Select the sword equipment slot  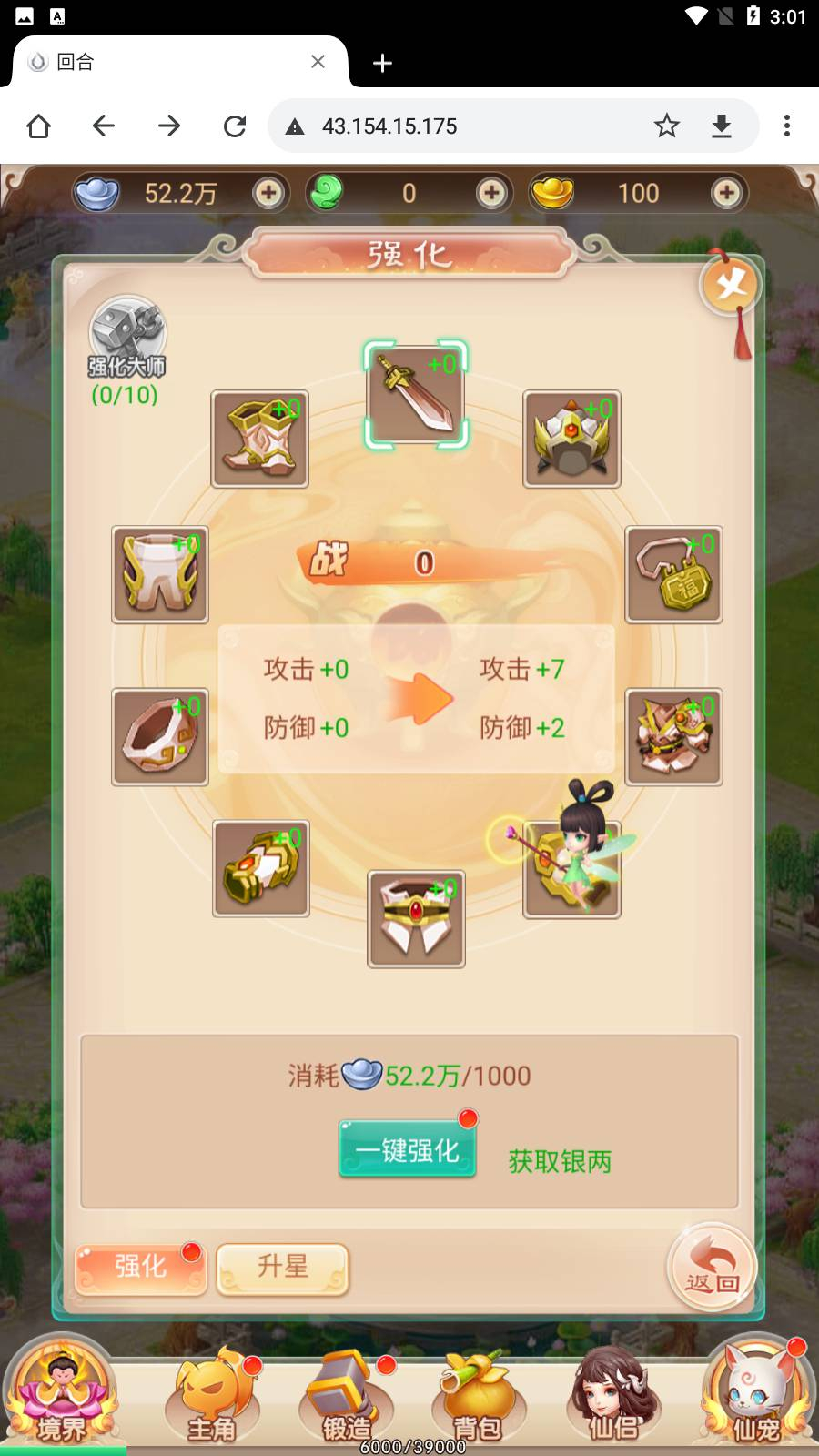tap(416, 395)
